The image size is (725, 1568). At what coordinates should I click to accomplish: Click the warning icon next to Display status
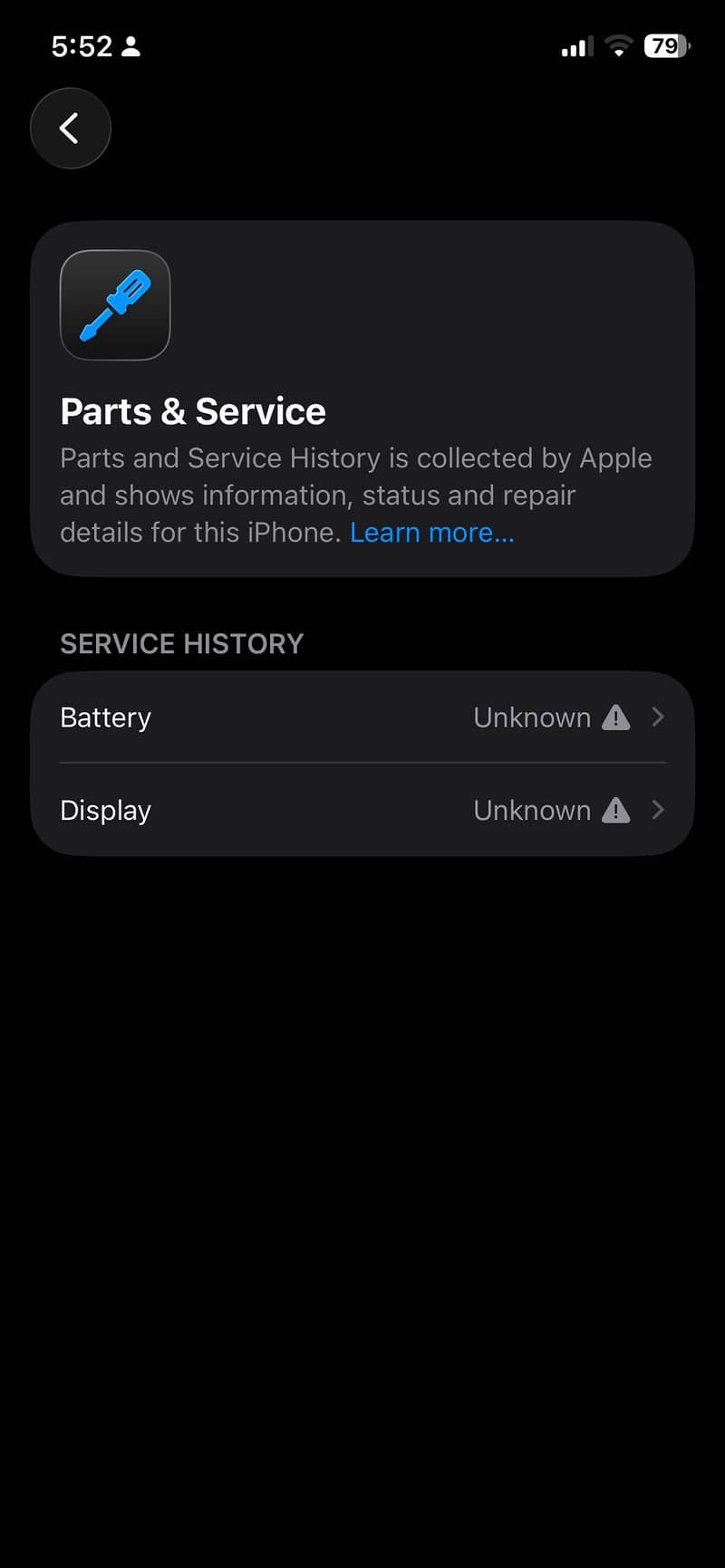coord(615,811)
